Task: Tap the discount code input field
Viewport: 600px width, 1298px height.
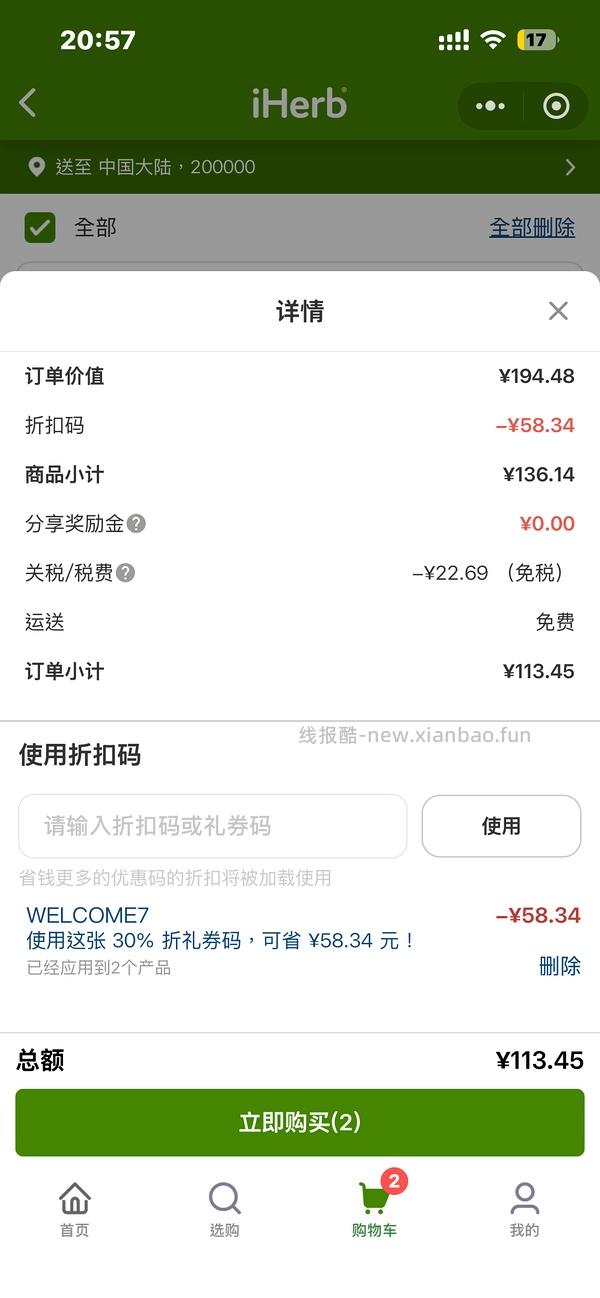Action: [x=213, y=826]
